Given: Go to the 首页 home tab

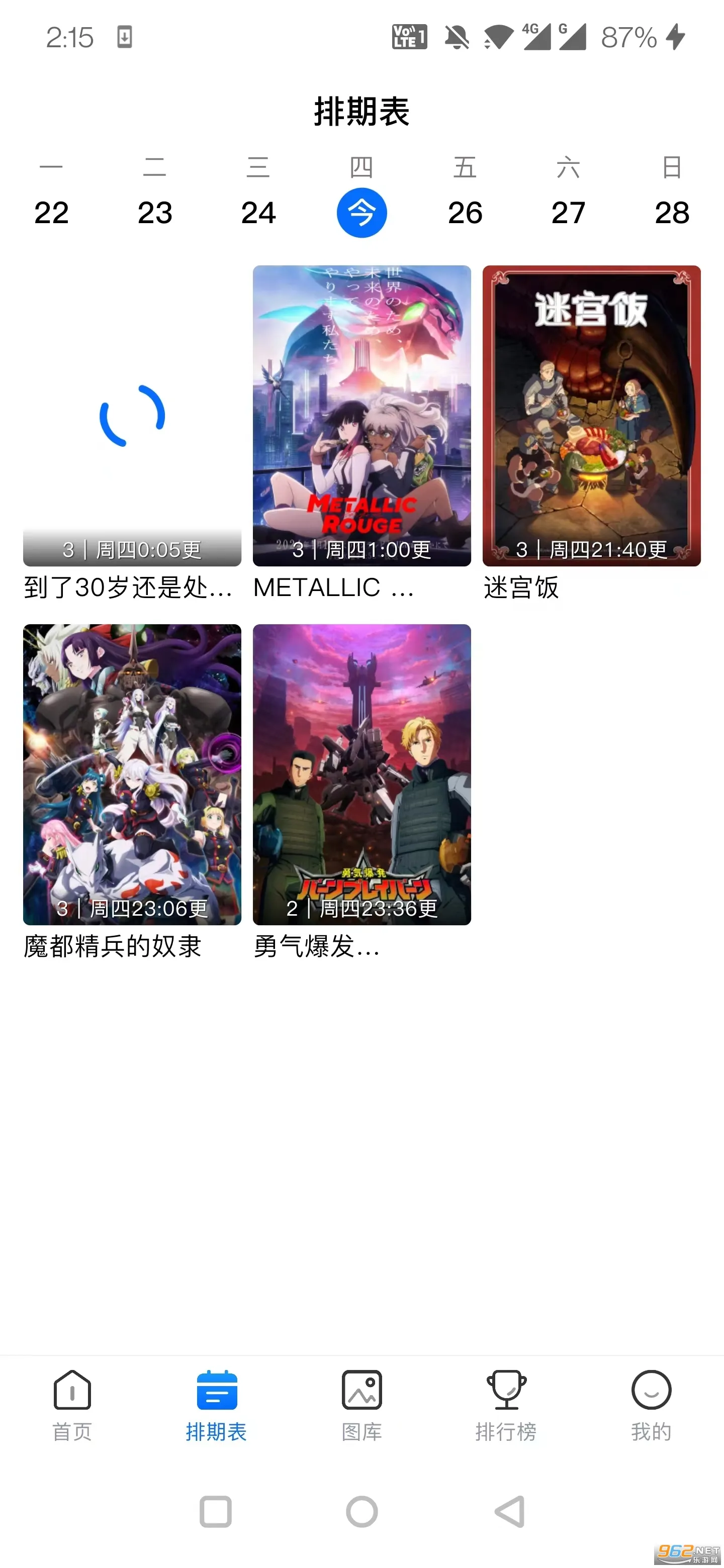Looking at the screenshot, I should coord(72,1406).
